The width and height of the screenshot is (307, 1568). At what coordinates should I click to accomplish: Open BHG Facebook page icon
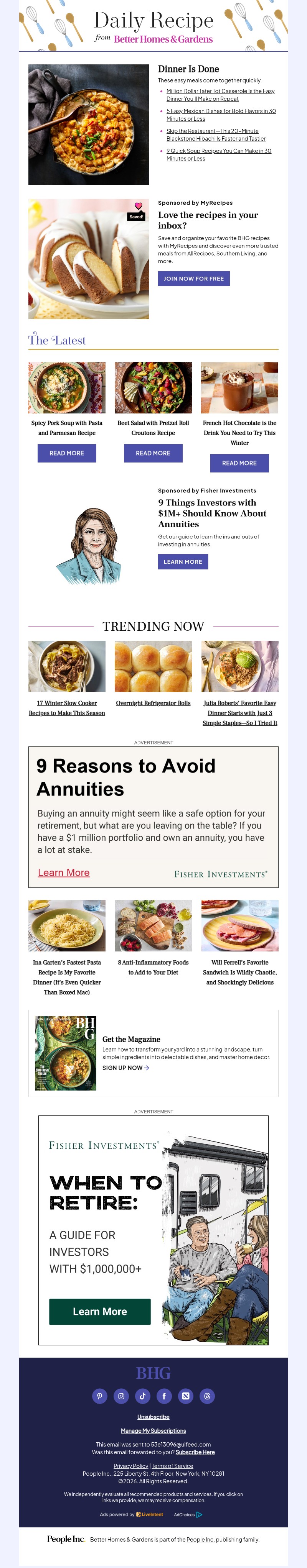pos(164,1396)
